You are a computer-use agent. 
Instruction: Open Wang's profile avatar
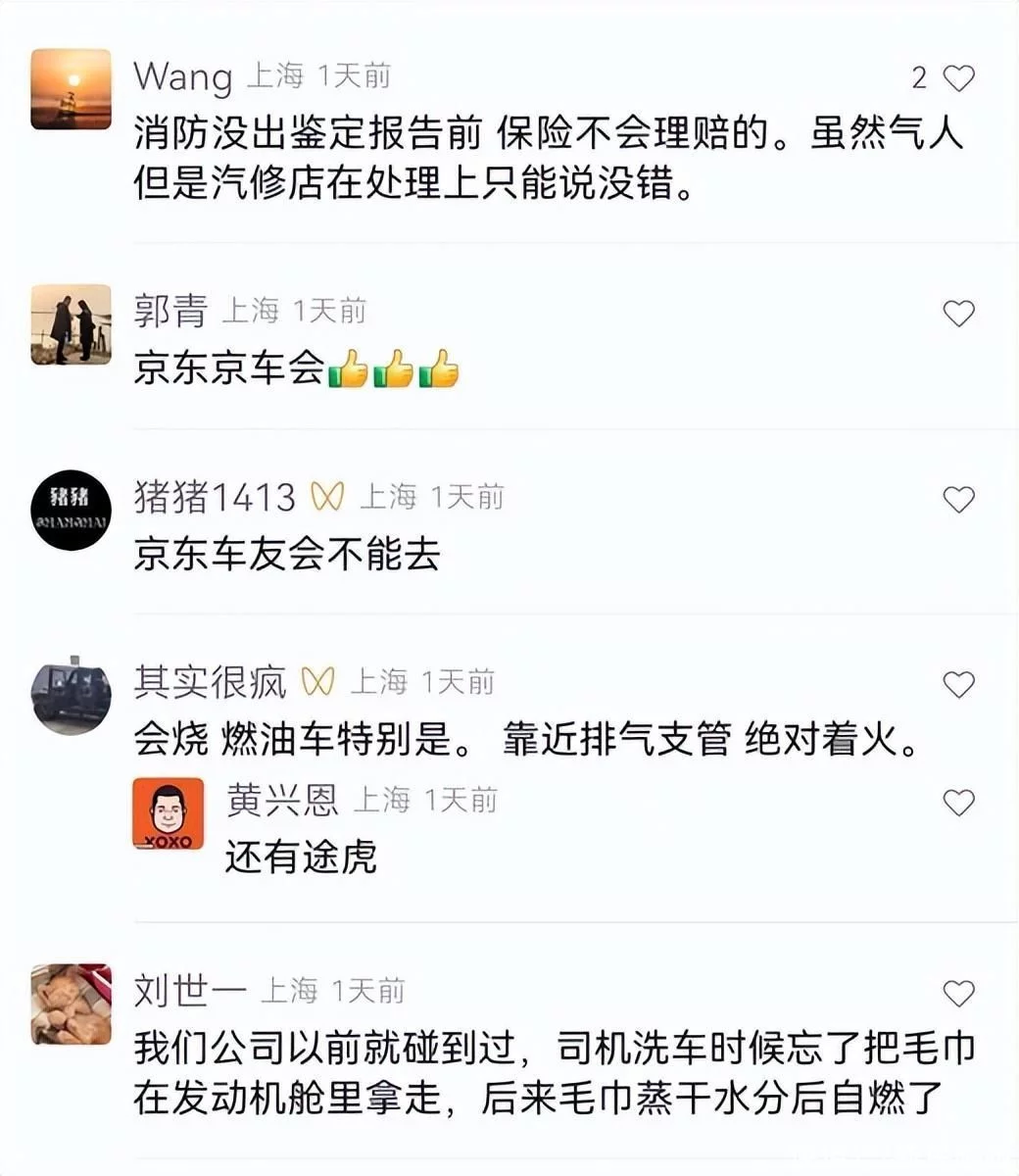[71, 89]
